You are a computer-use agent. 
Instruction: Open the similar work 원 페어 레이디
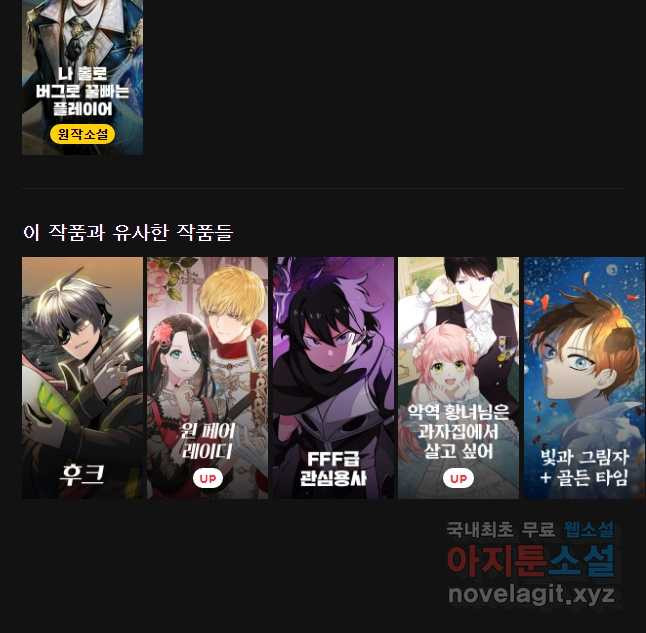207,377
